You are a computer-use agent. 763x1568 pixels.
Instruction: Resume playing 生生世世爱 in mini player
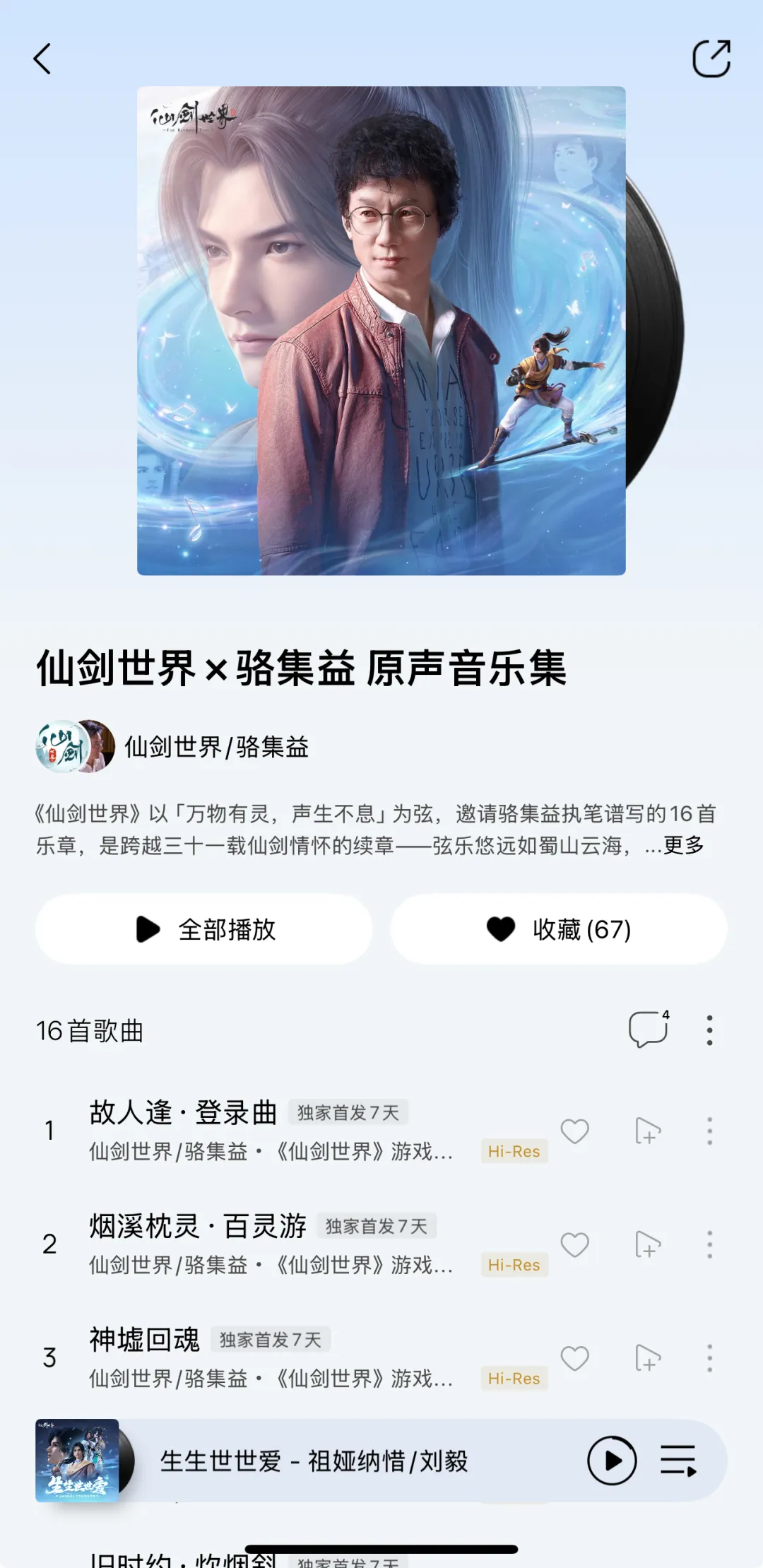click(x=612, y=1461)
